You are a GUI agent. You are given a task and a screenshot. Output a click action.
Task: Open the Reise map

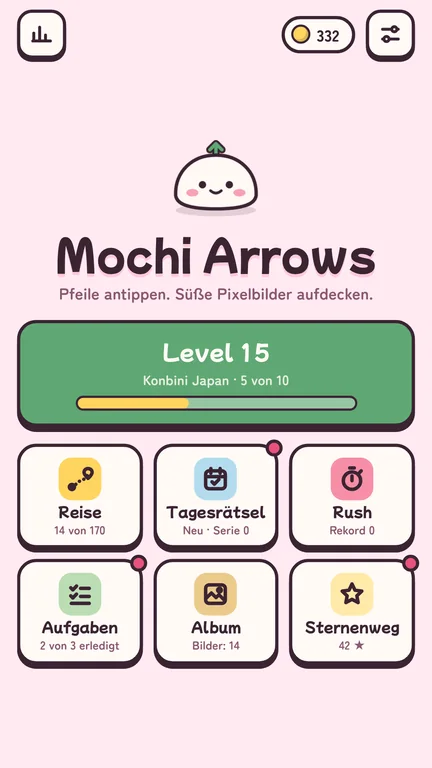pos(80,497)
